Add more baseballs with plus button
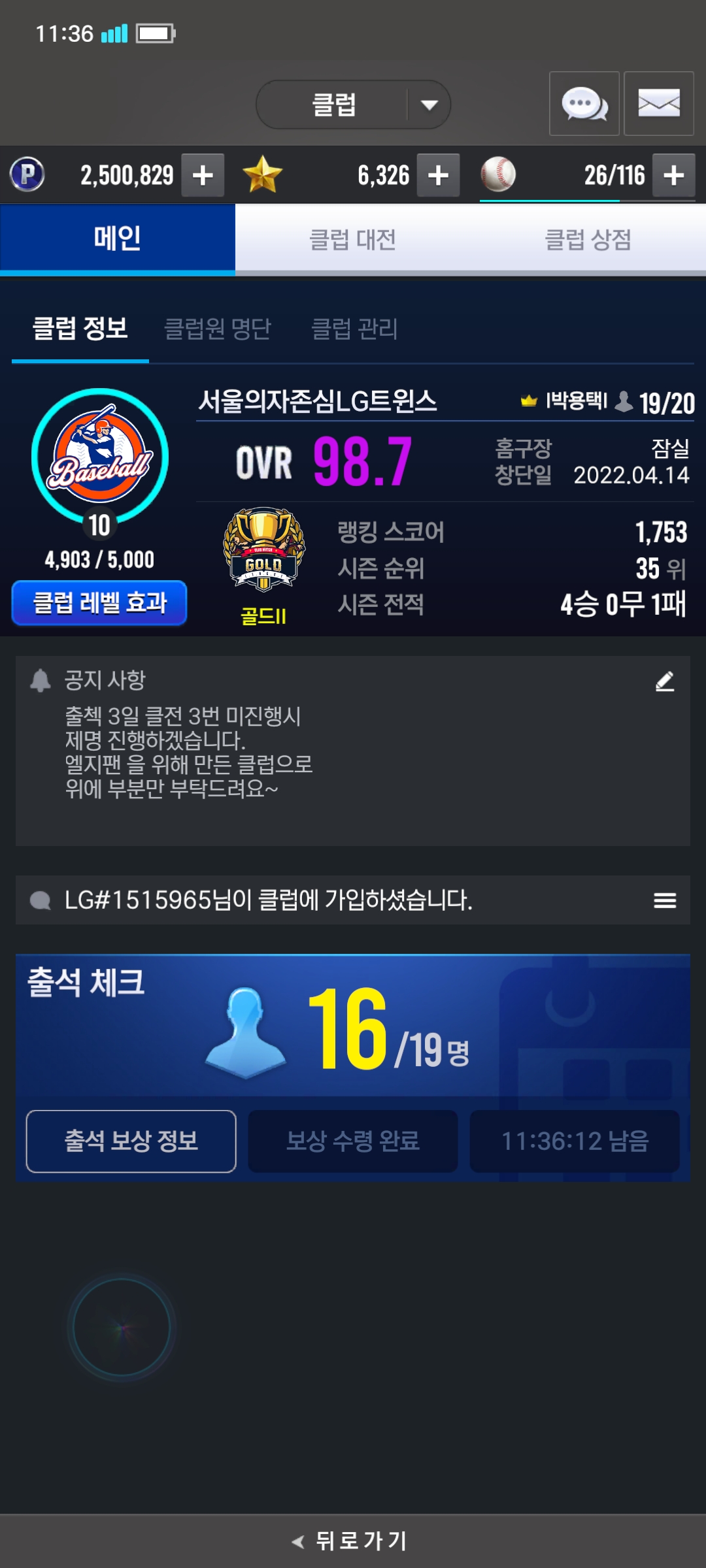 pos(674,175)
